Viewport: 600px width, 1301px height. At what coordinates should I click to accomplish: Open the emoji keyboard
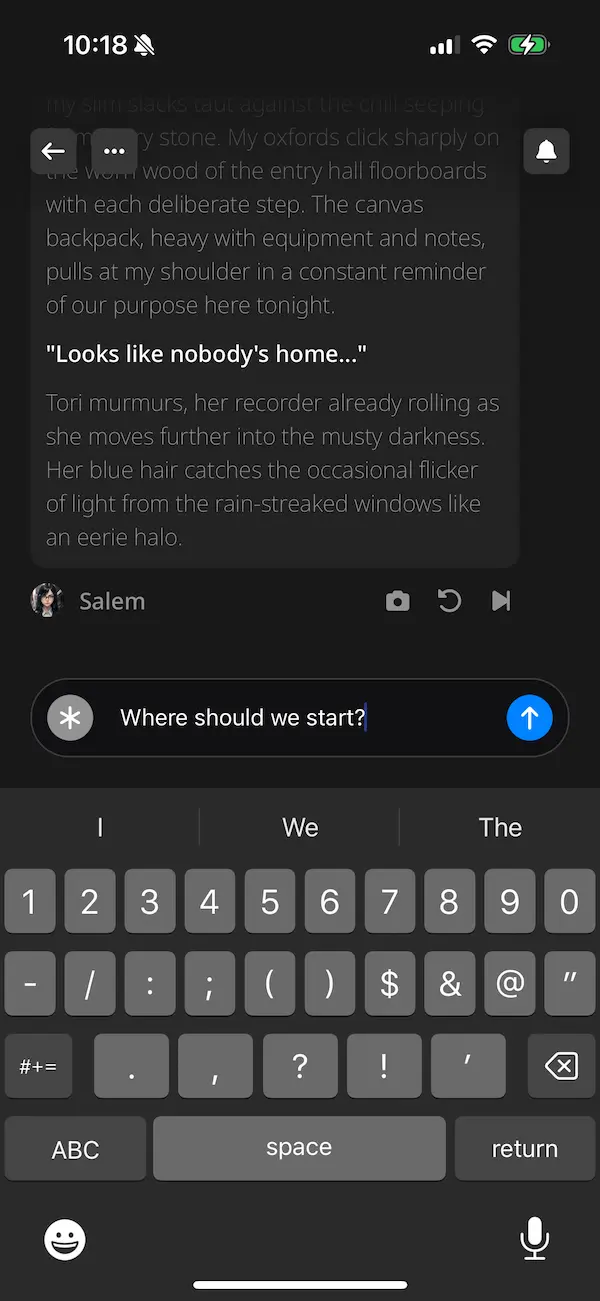[x=65, y=1240]
